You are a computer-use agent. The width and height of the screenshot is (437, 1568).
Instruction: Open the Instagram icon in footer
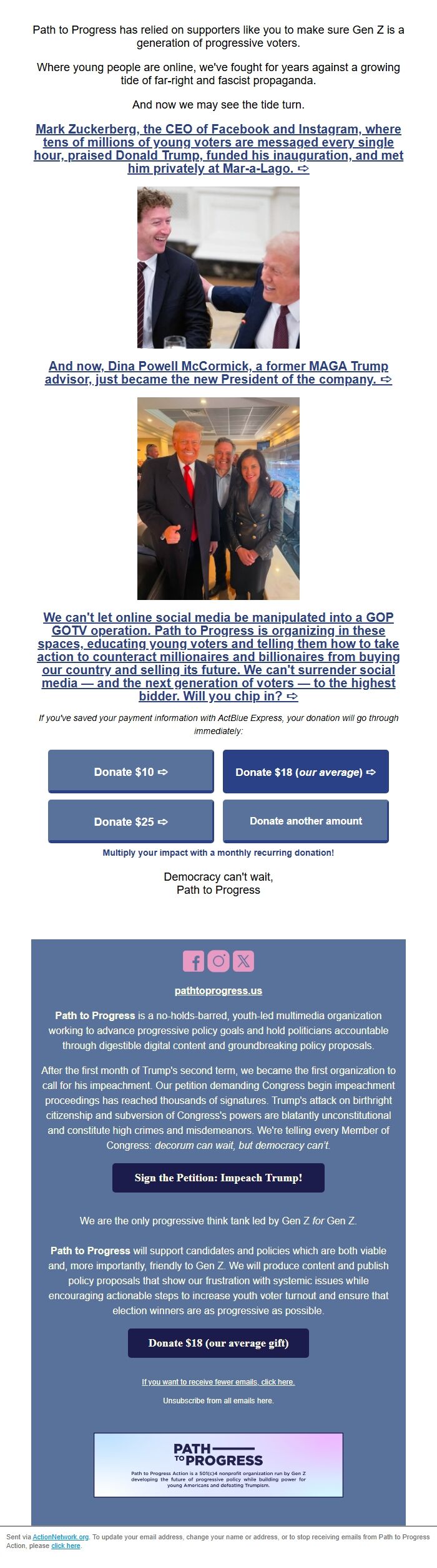point(219,961)
